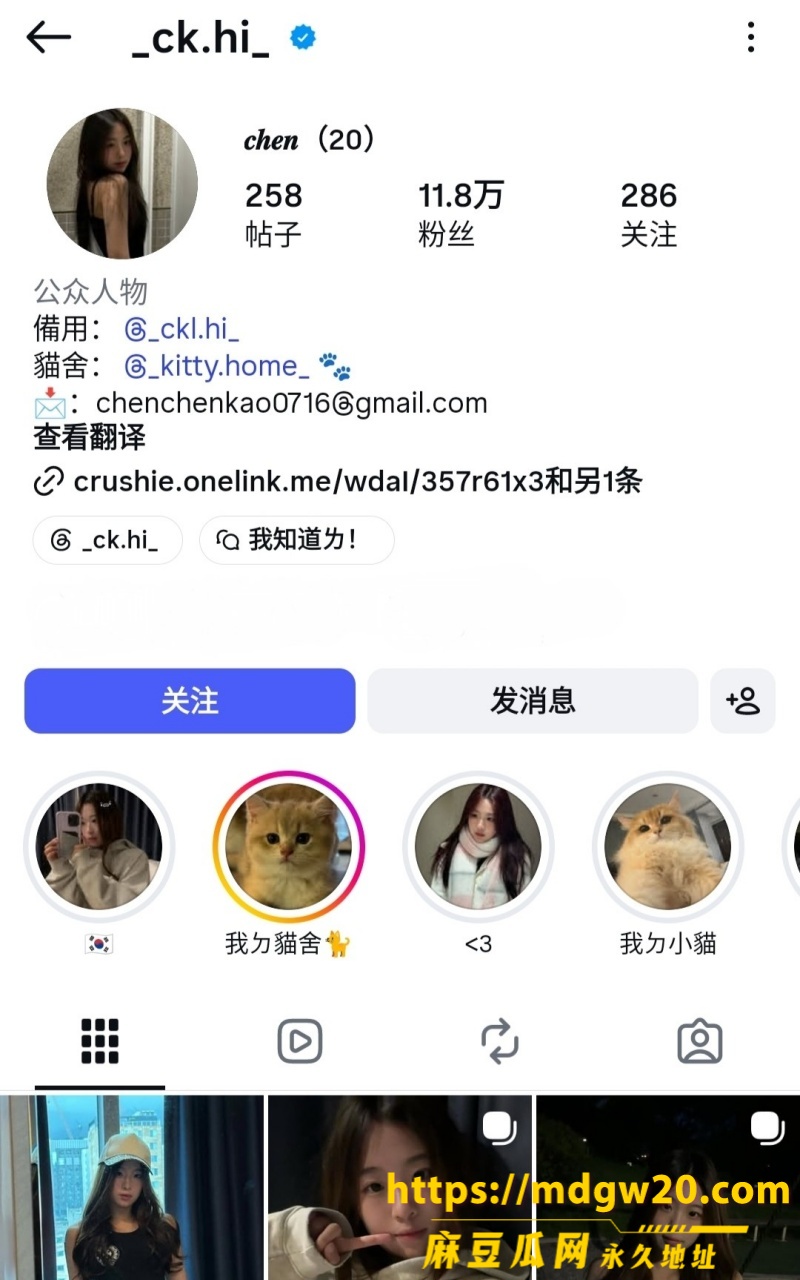Go back using the arrow icon
Viewport: 800px width, 1280px height.
tap(48, 38)
